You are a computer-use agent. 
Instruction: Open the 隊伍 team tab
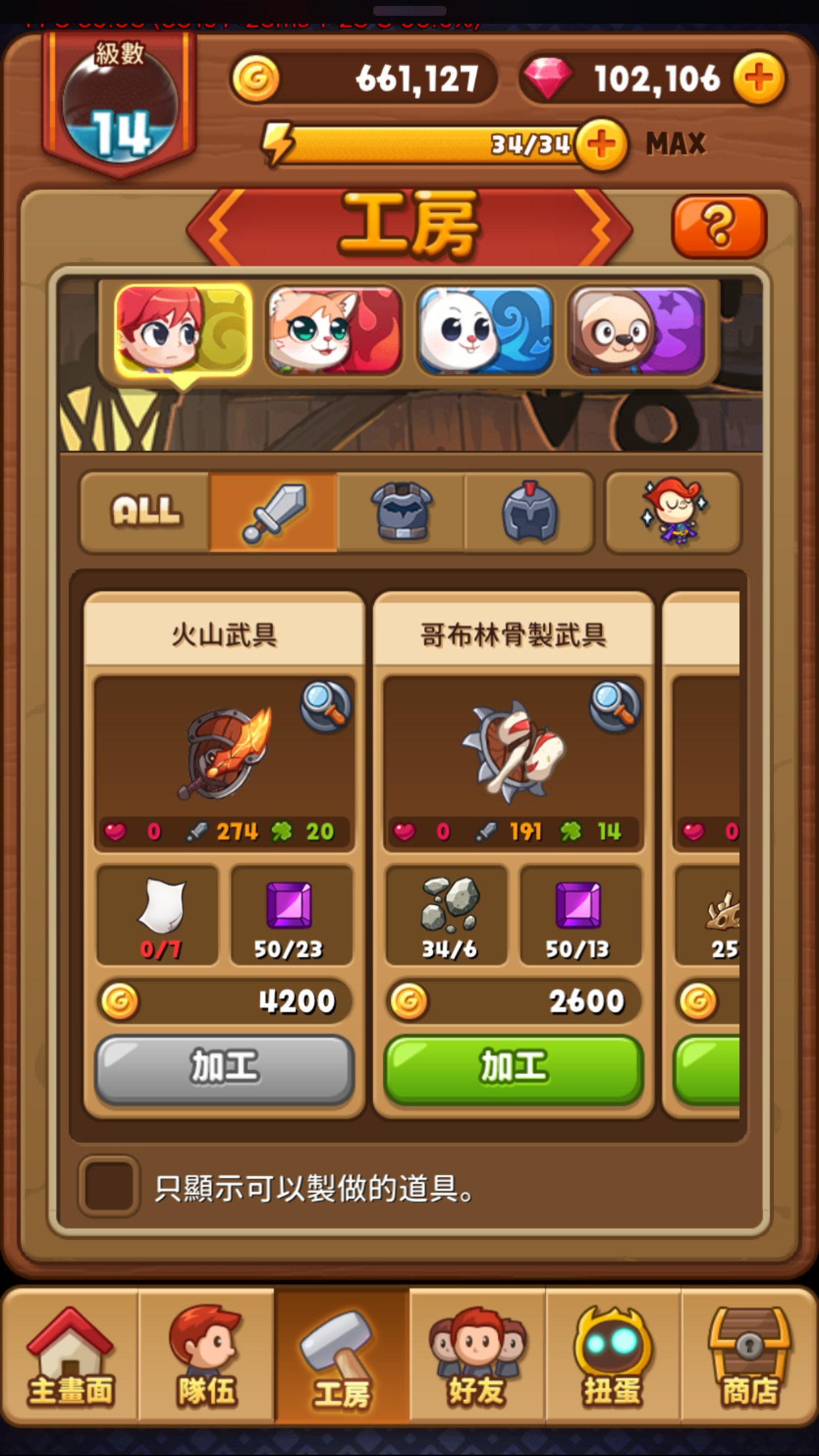click(x=206, y=1357)
